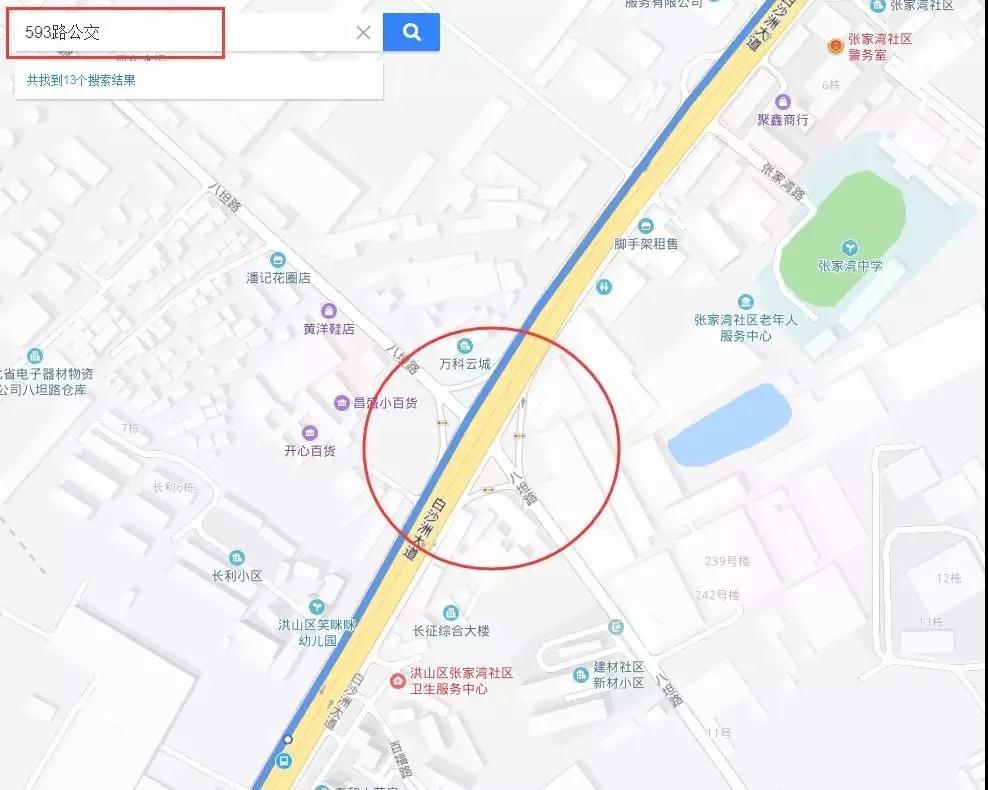This screenshot has height=790, width=988.
Task: Tap the 脚手架租售 shop marker
Action: pyautogui.click(x=646, y=226)
